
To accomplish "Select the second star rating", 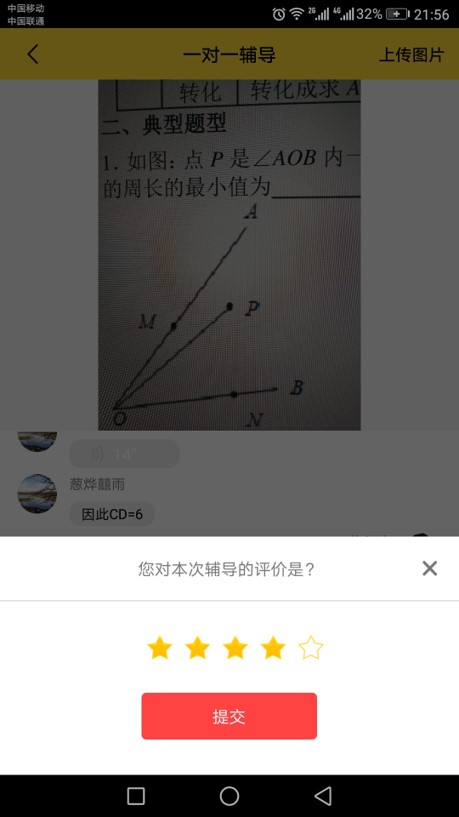I will 197,648.
